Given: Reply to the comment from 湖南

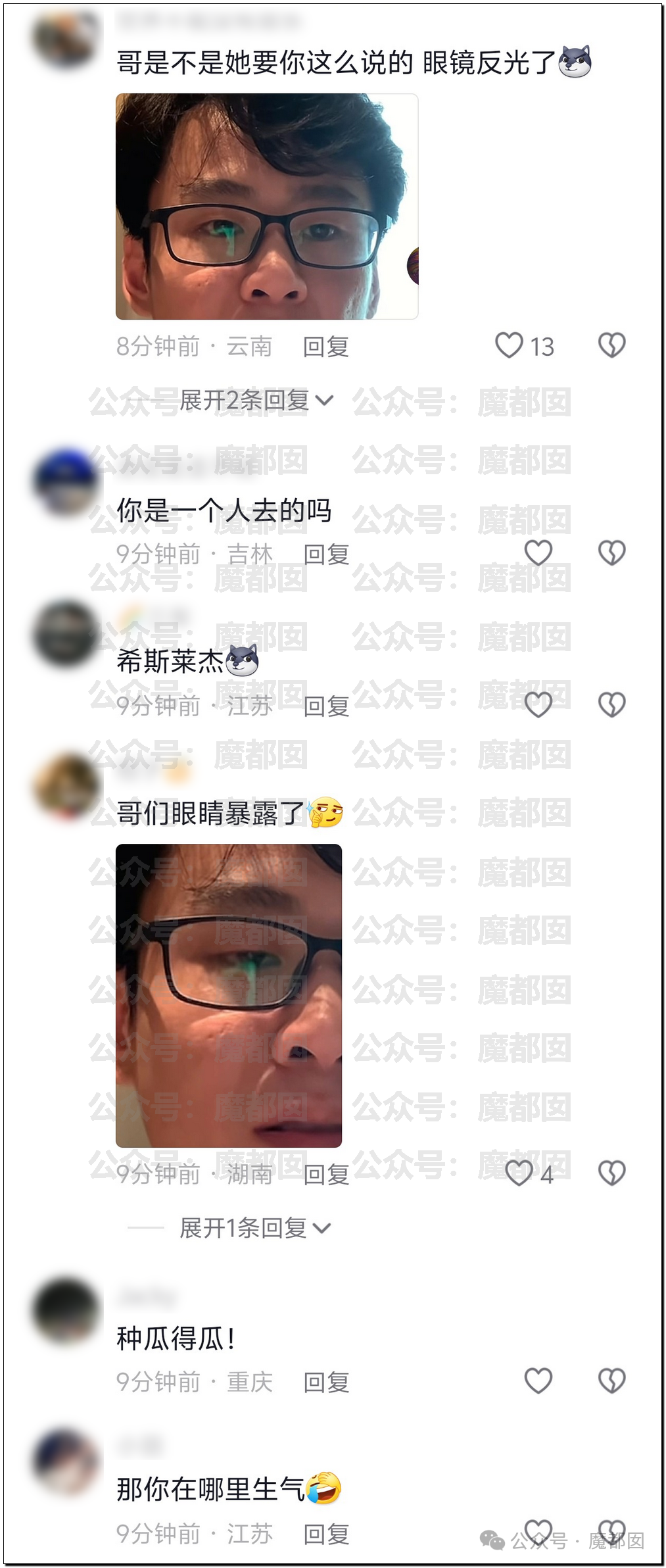Looking at the screenshot, I should [x=326, y=1174].
